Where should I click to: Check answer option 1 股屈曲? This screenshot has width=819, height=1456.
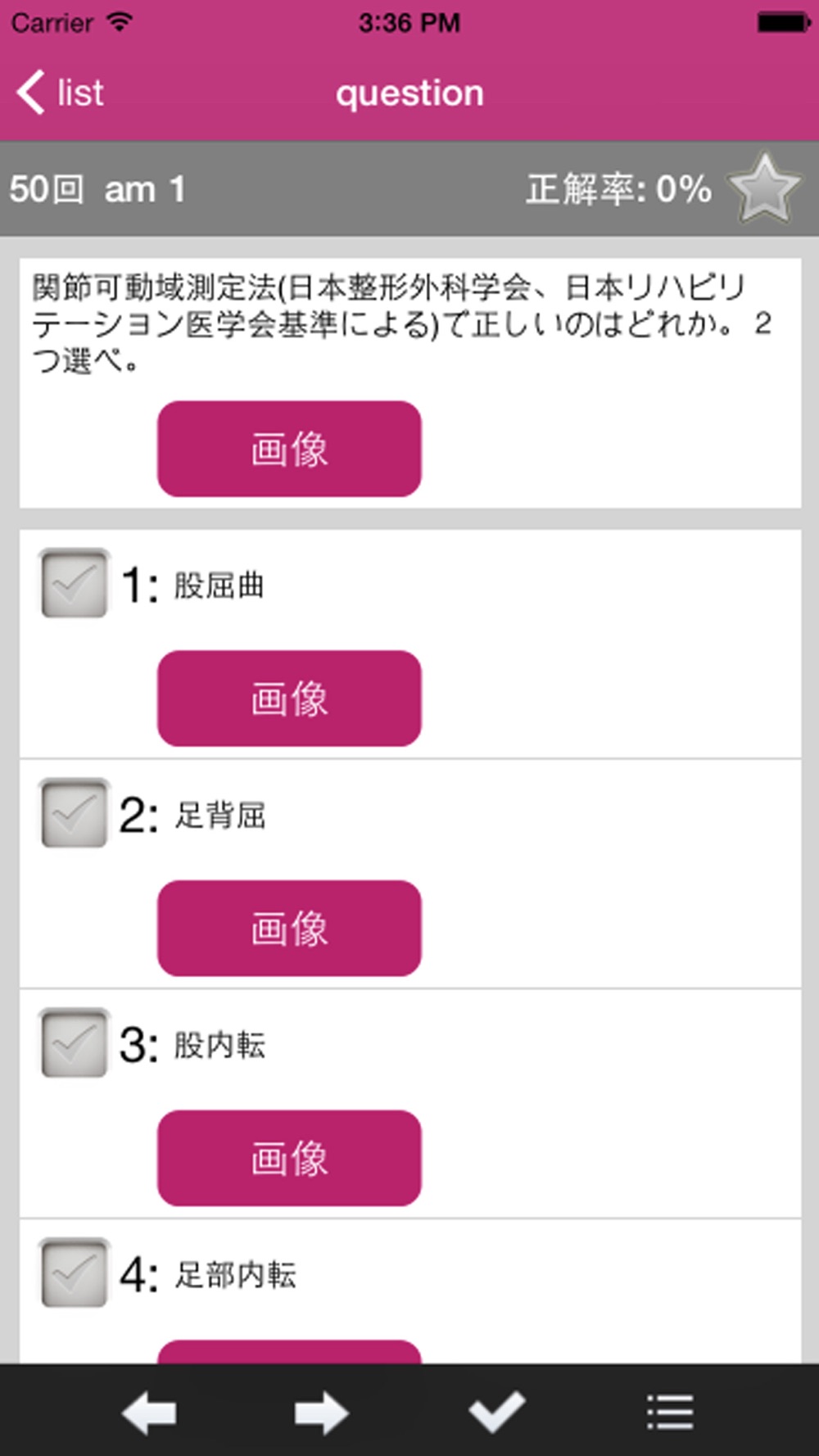coord(75,584)
